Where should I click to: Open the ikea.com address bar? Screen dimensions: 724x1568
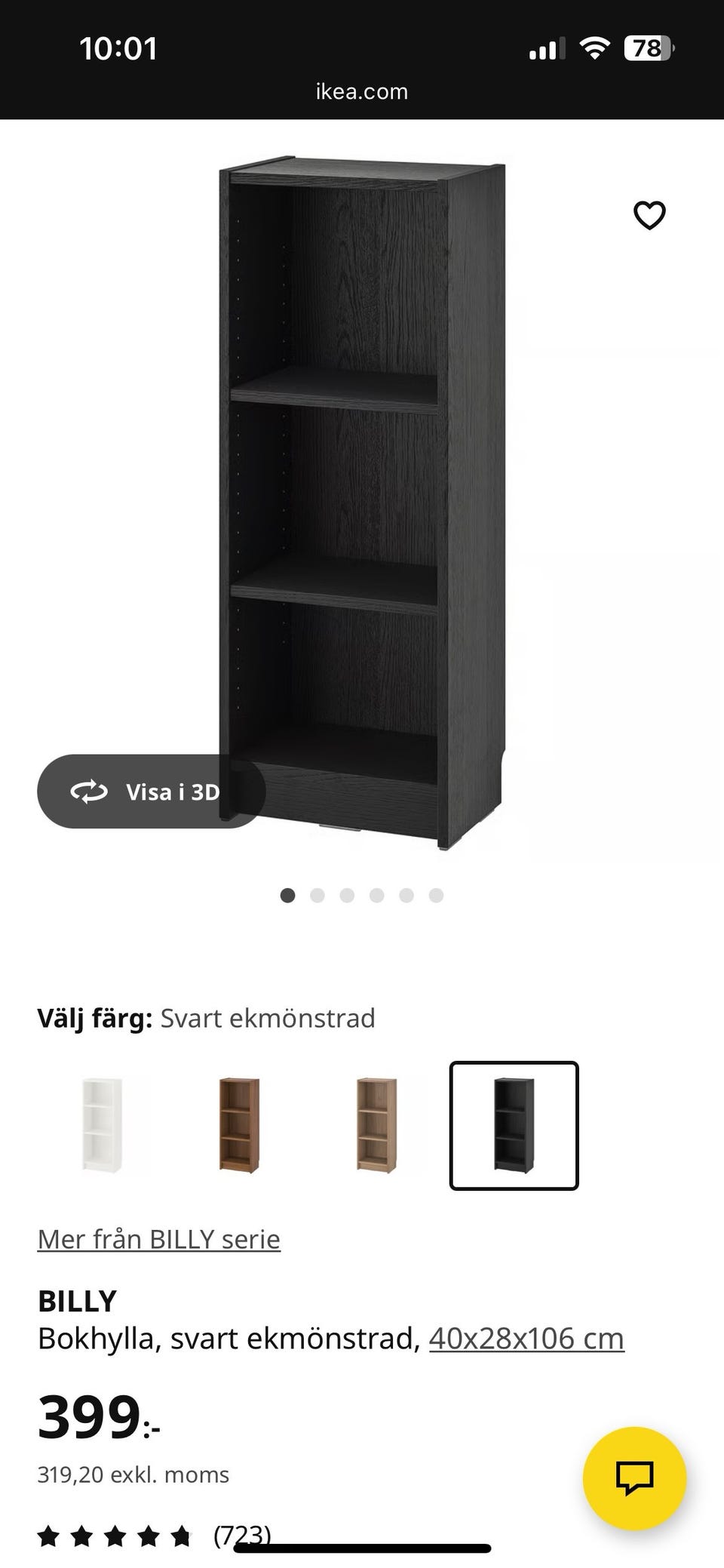(362, 91)
